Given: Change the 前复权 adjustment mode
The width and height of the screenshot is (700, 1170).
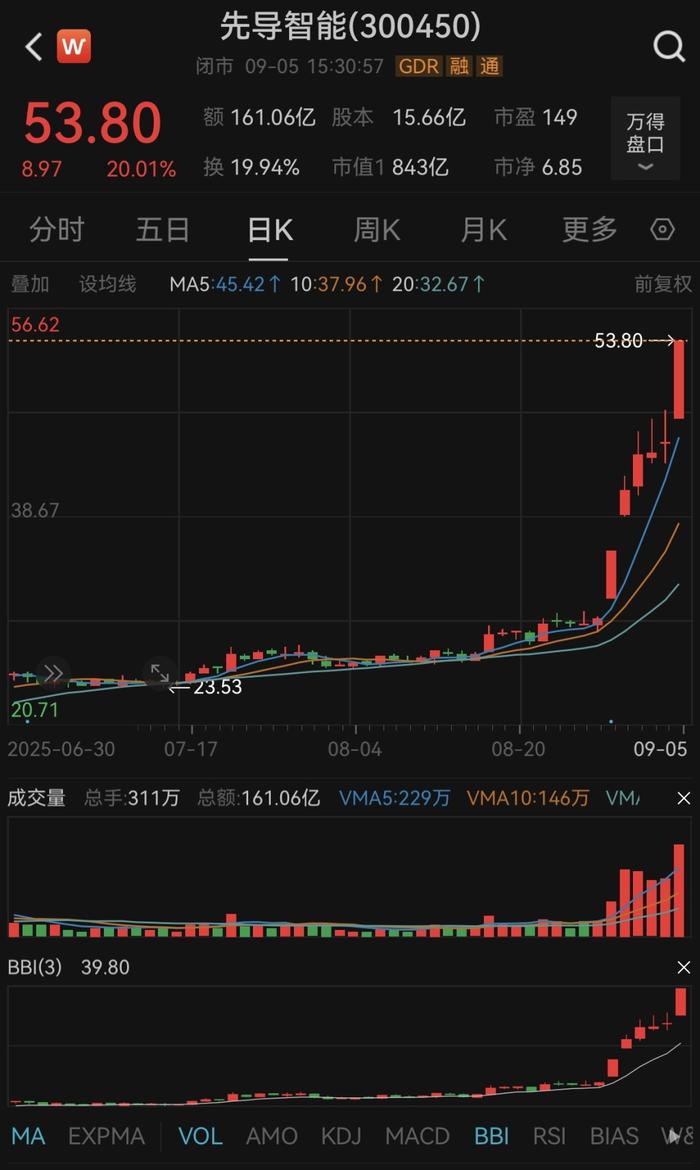Looking at the screenshot, I should pos(663,284).
